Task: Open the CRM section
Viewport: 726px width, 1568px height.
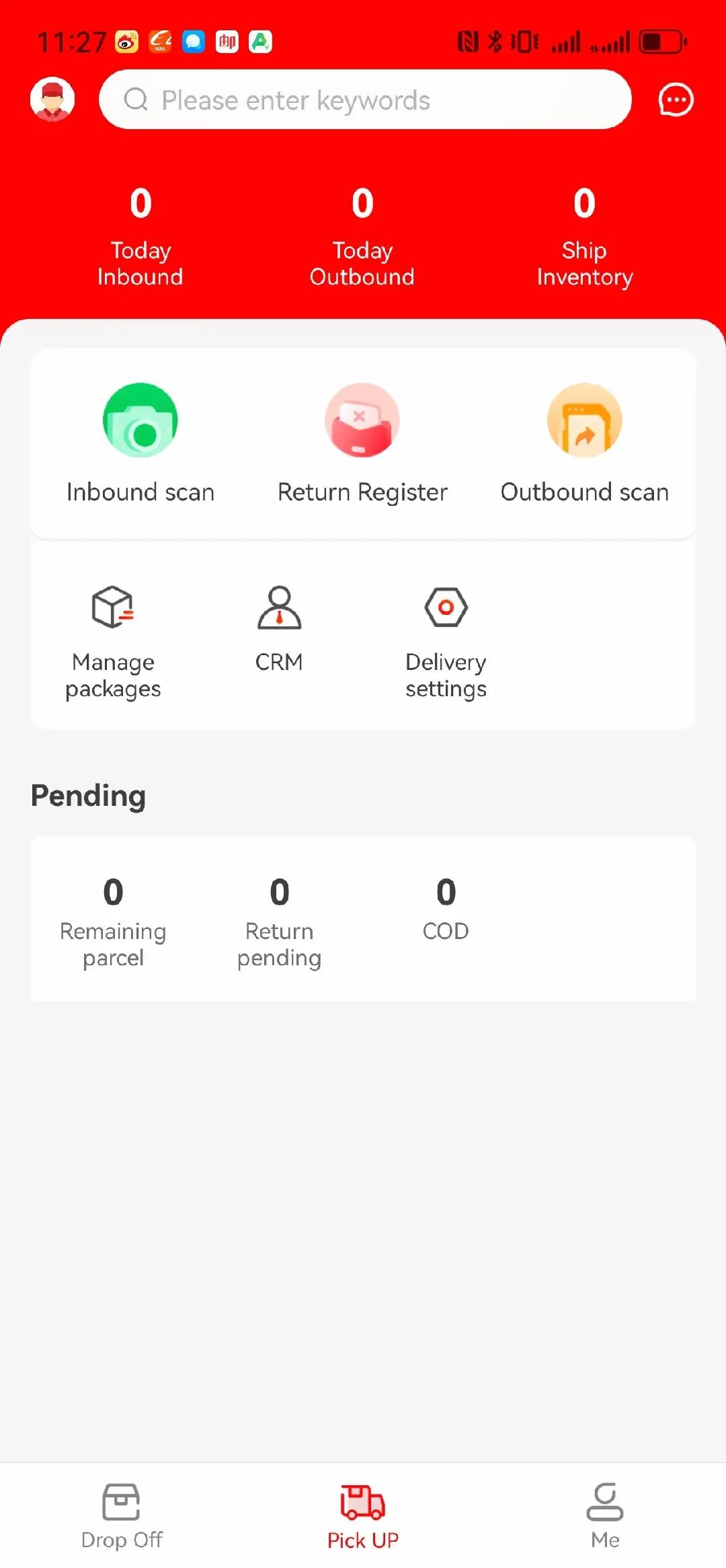Action: point(279,628)
